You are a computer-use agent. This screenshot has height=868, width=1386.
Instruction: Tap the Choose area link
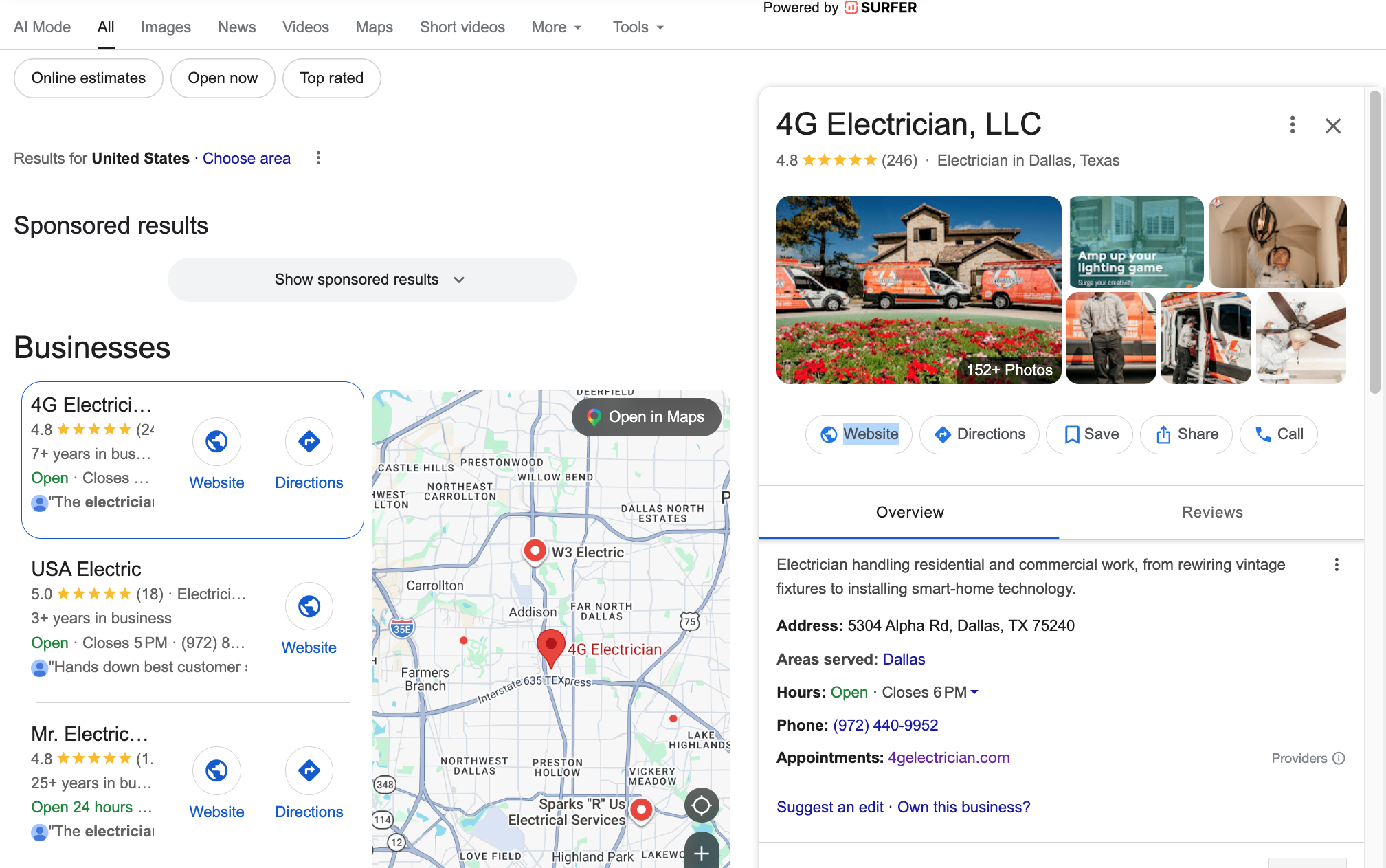[246, 159]
